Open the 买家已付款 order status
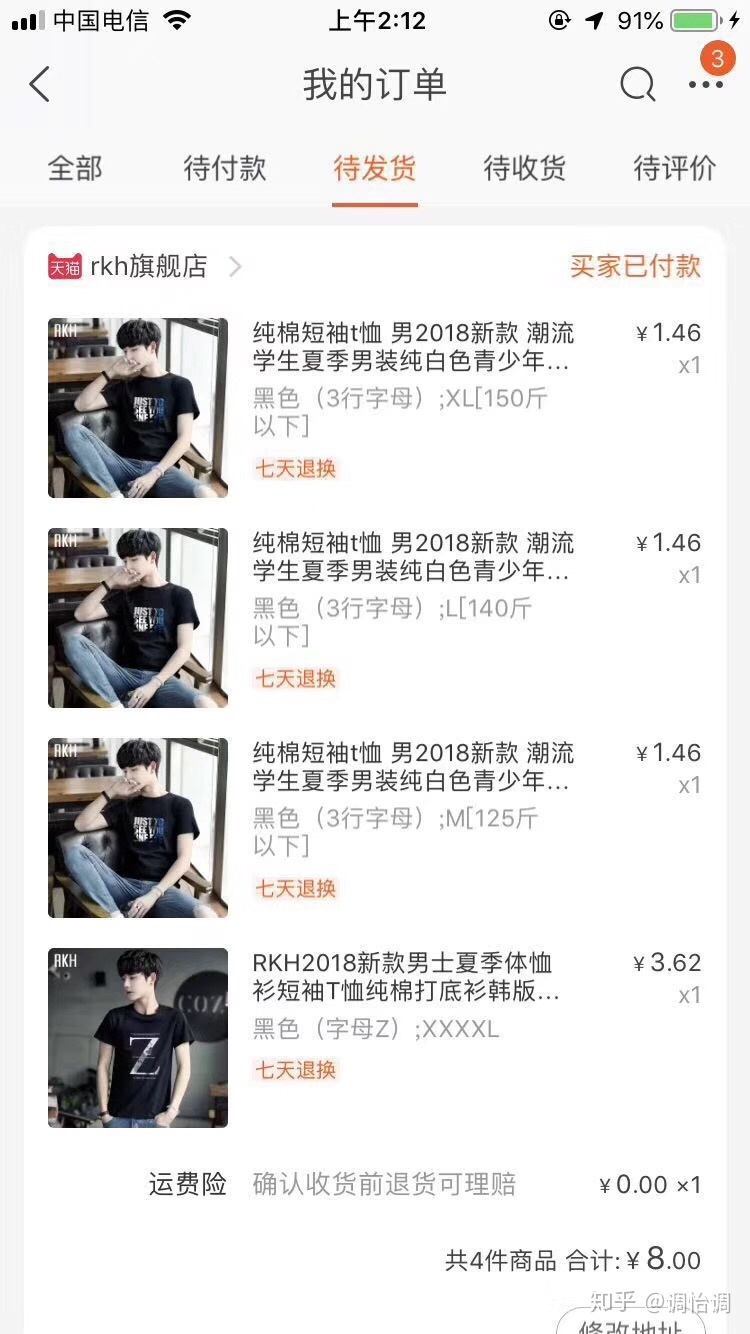Screen dimensions: 750x1334 click(x=634, y=267)
